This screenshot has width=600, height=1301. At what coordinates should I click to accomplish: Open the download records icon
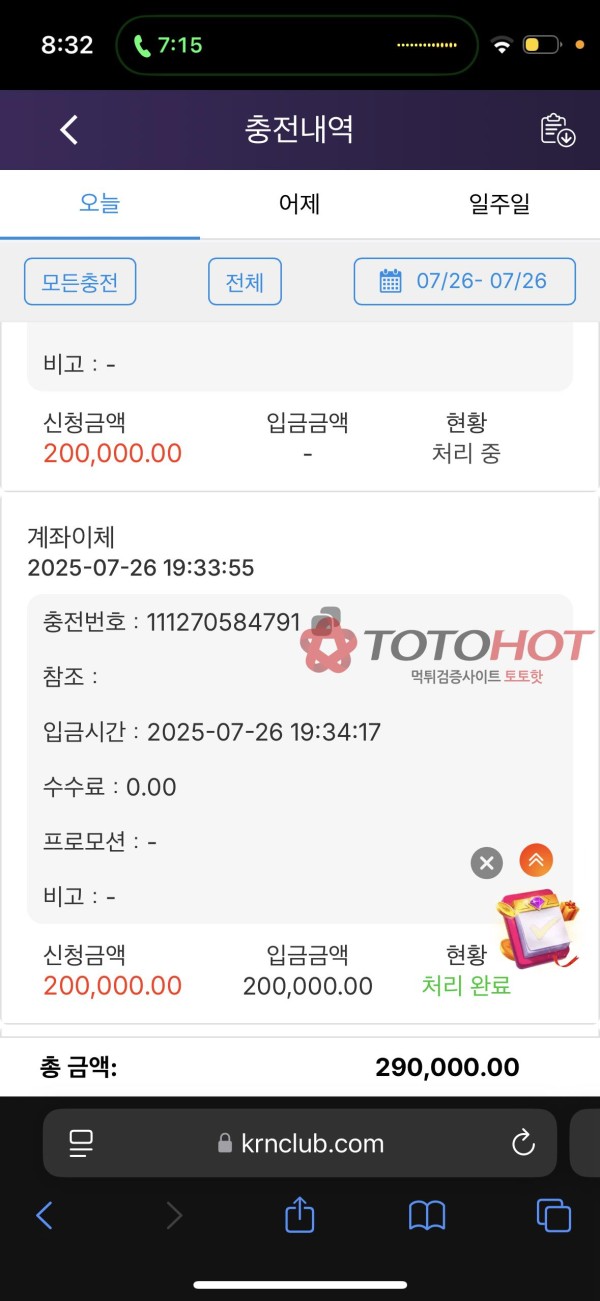click(557, 131)
